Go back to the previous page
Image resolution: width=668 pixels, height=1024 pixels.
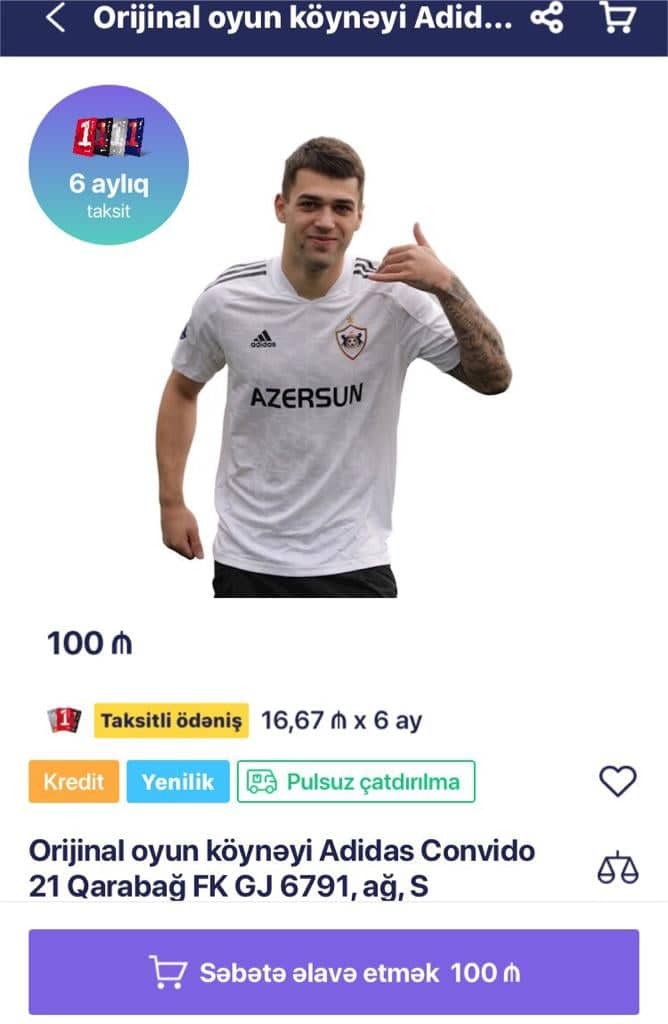pyautogui.click(x=56, y=18)
